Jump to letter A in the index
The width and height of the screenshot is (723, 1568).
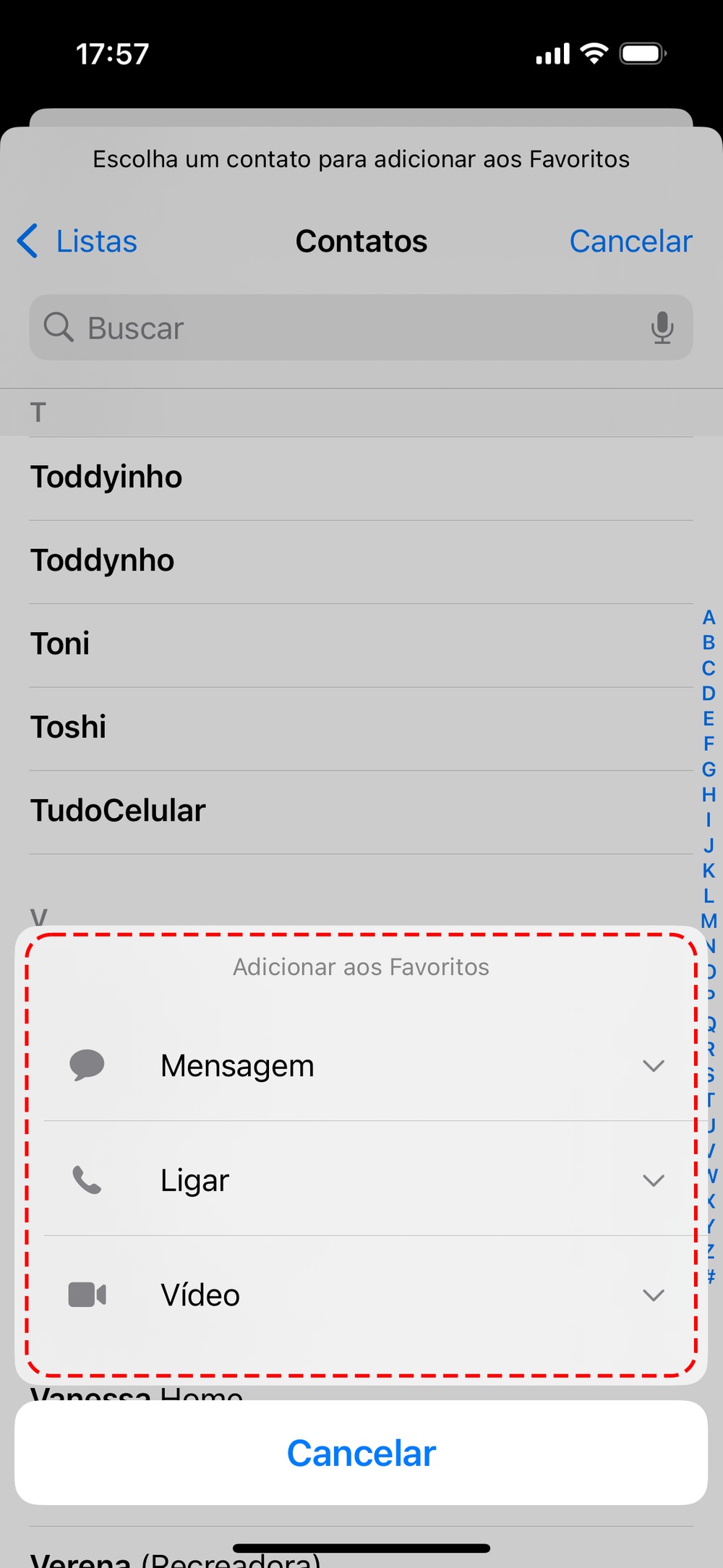[x=709, y=618]
